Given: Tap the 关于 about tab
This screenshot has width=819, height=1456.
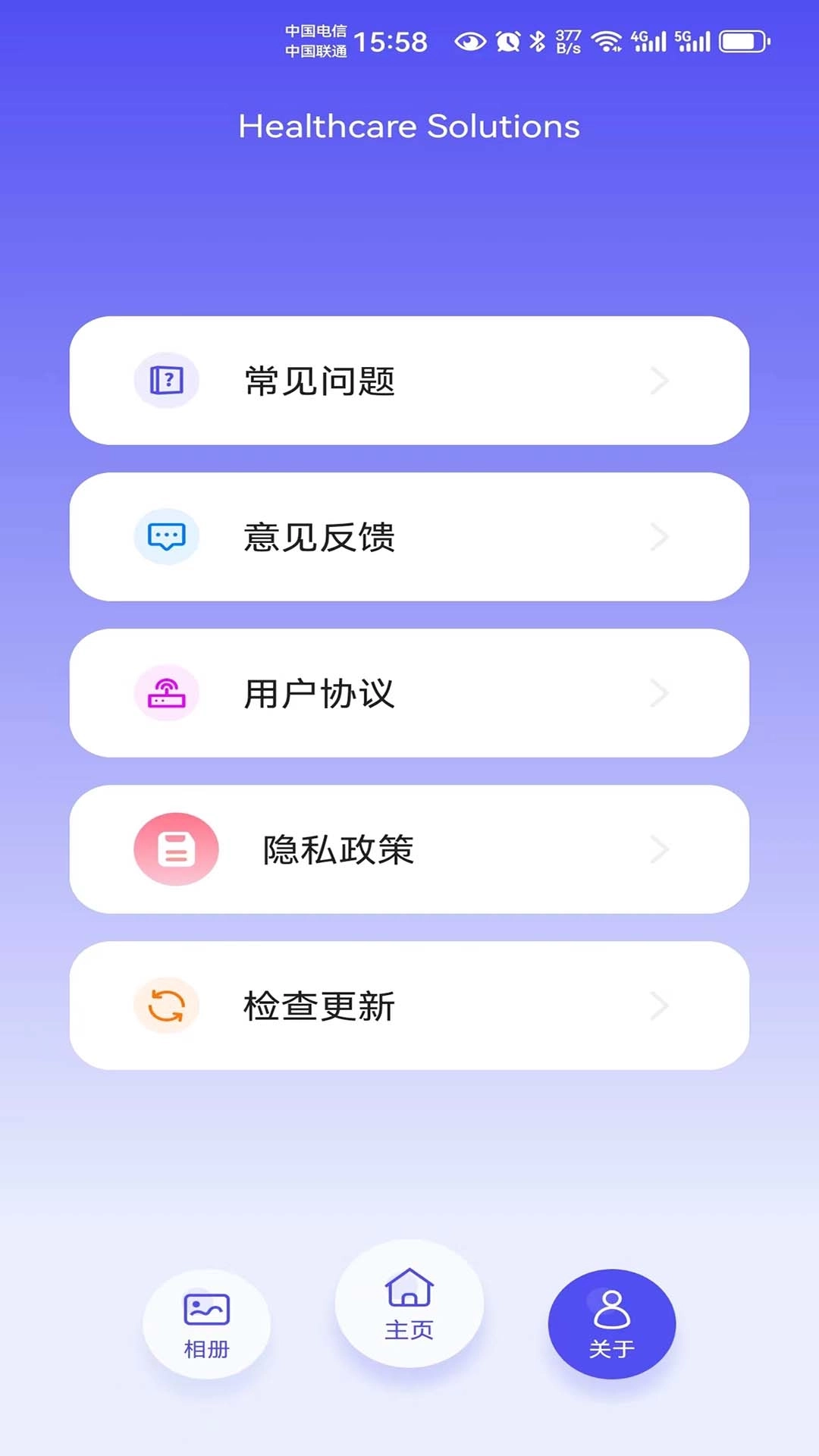Looking at the screenshot, I should click(x=611, y=1324).
